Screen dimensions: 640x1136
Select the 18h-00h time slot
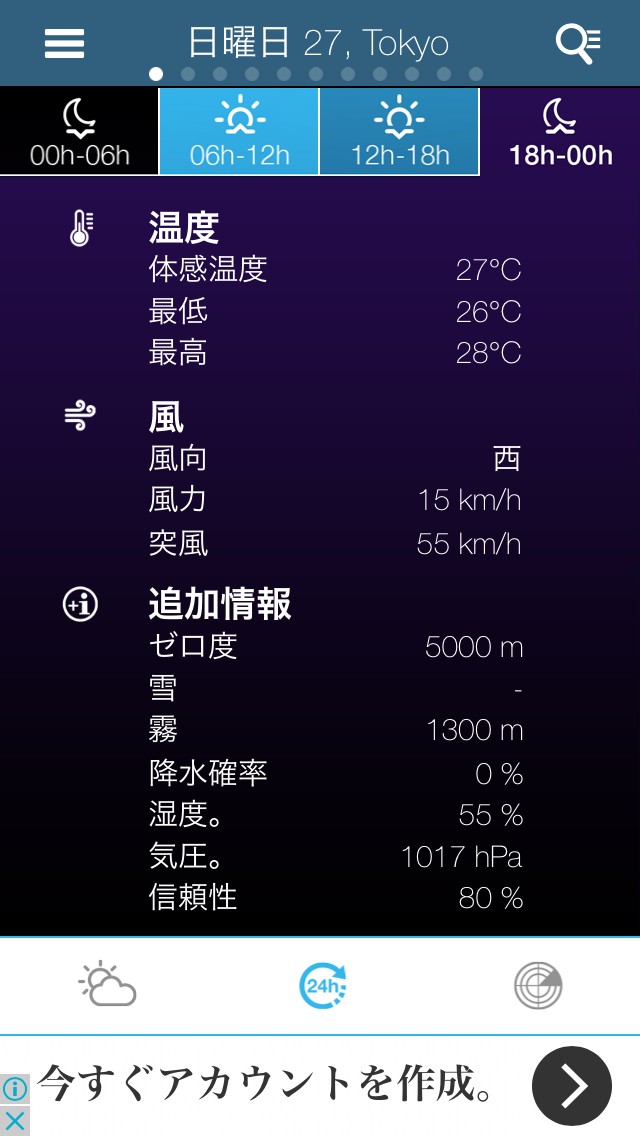tap(560, 132)
